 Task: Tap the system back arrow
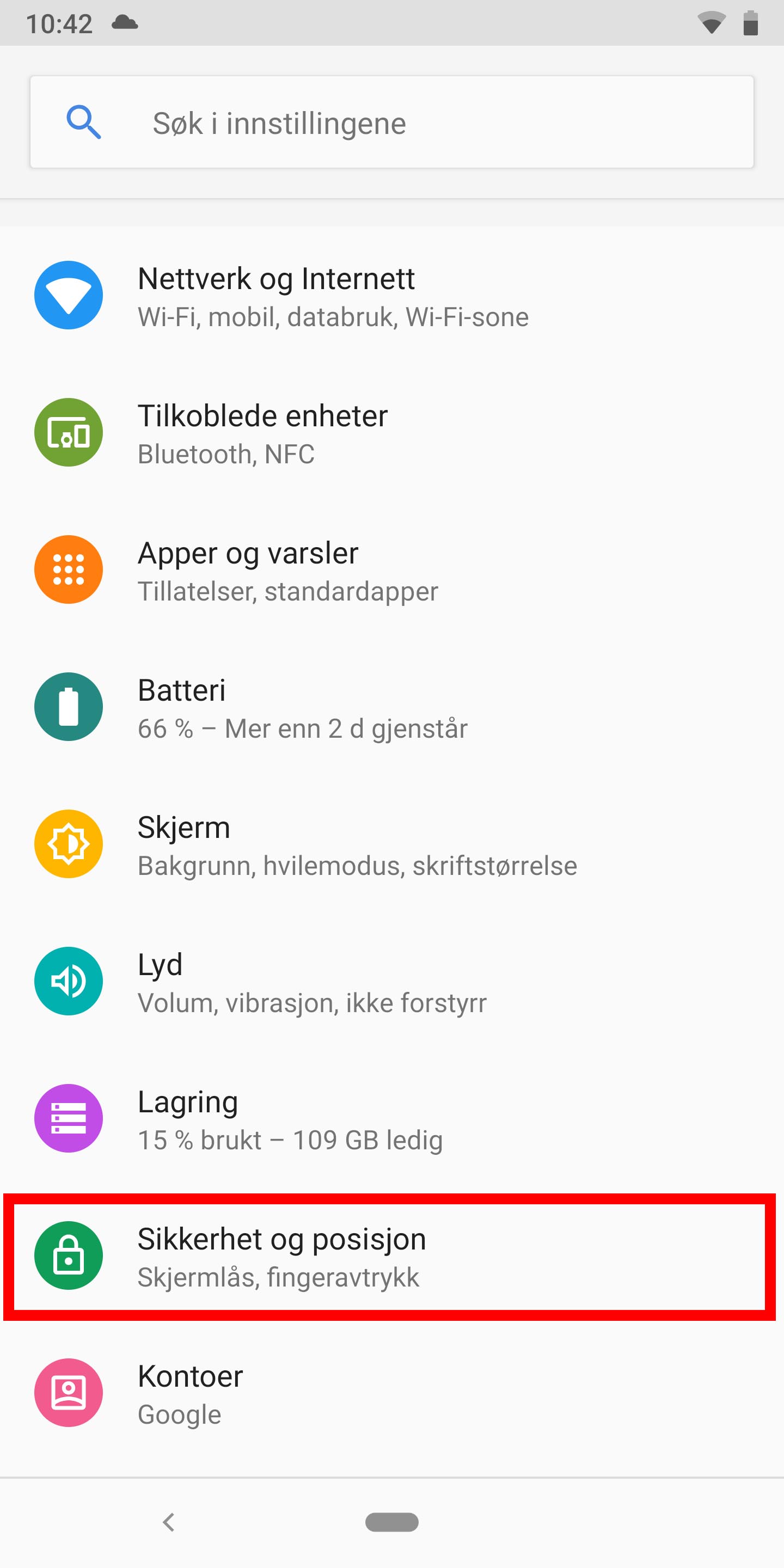point(169,1522)
